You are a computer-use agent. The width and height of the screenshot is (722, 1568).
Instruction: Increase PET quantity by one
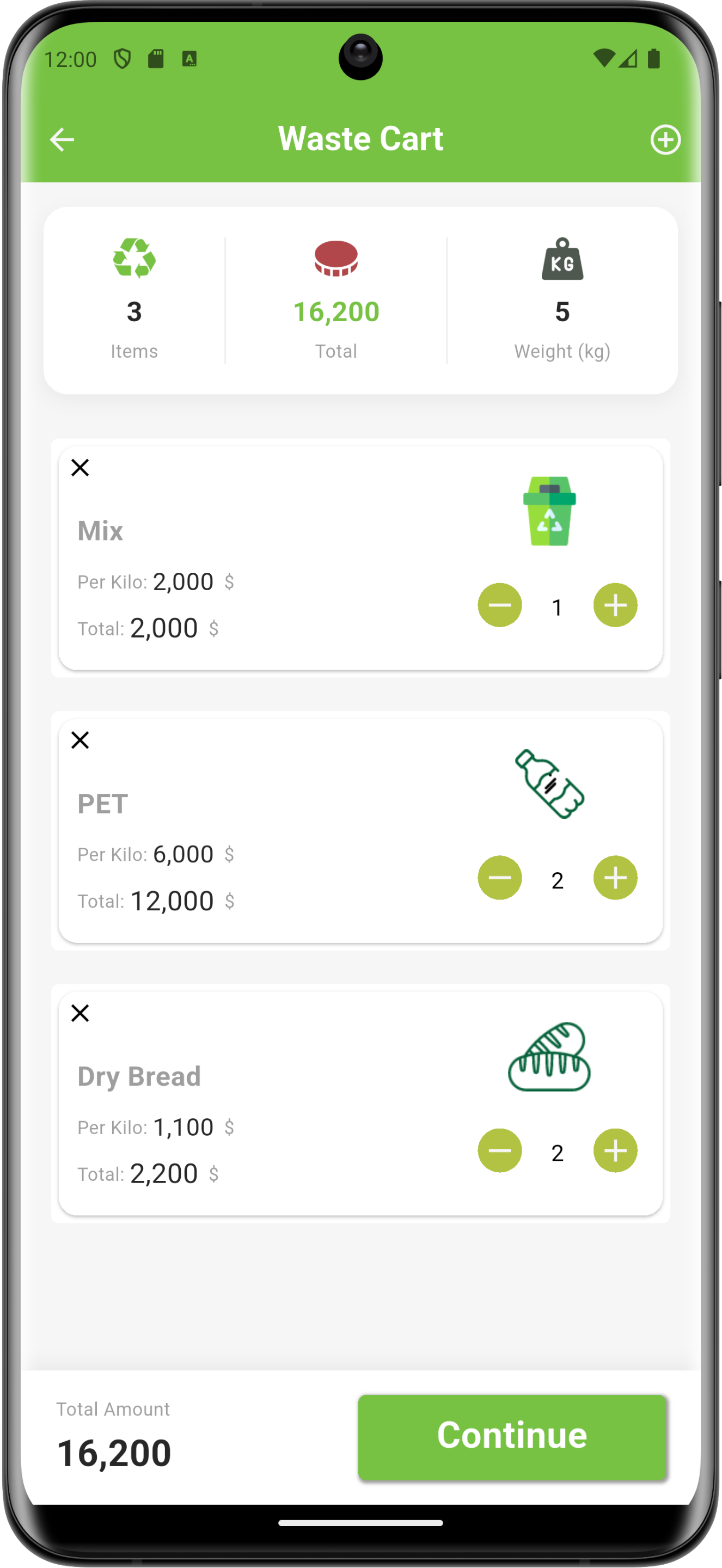point(615,878)
